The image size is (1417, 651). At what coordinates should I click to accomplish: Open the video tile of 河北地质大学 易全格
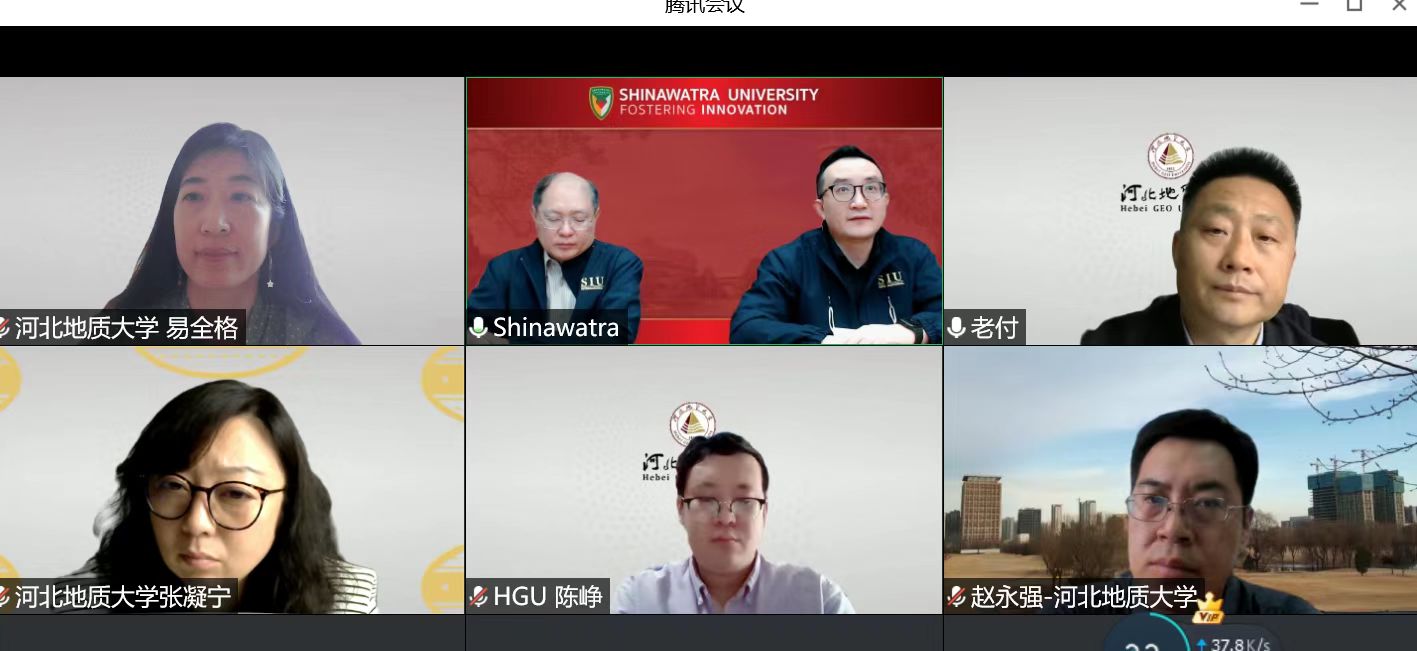pyautogui.click(x=232, y=211)
